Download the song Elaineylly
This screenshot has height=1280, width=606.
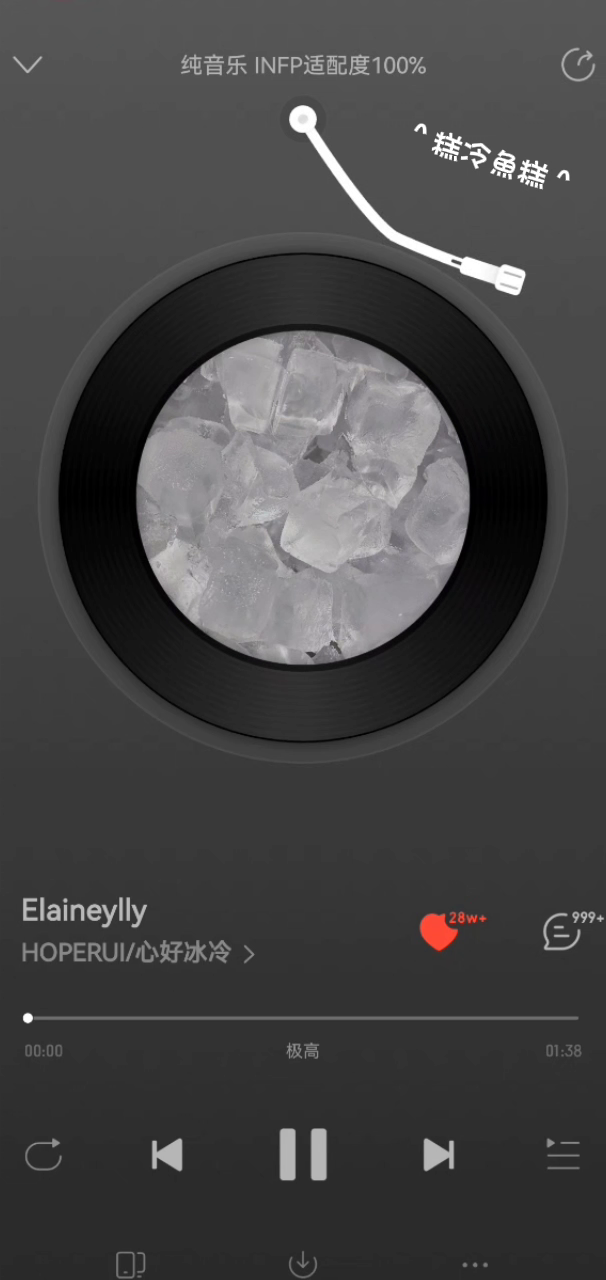pos(302,1264)
